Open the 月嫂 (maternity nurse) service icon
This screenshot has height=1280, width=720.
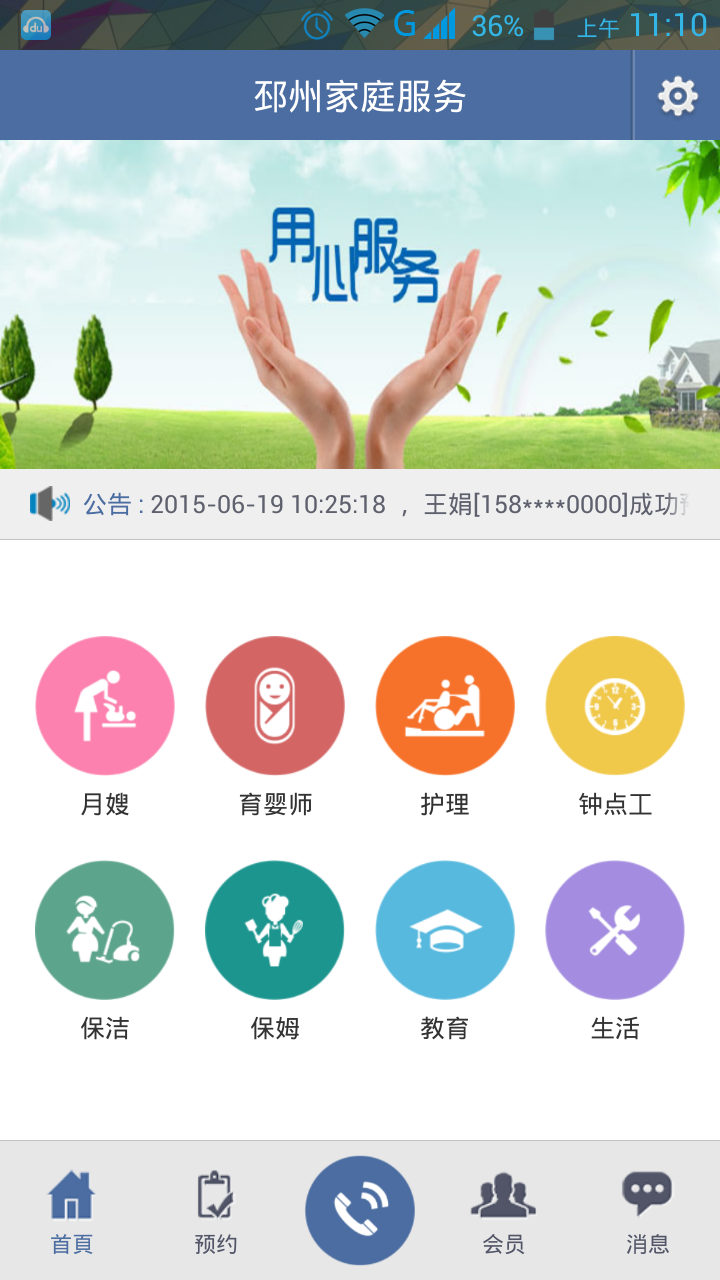(104, 705)
